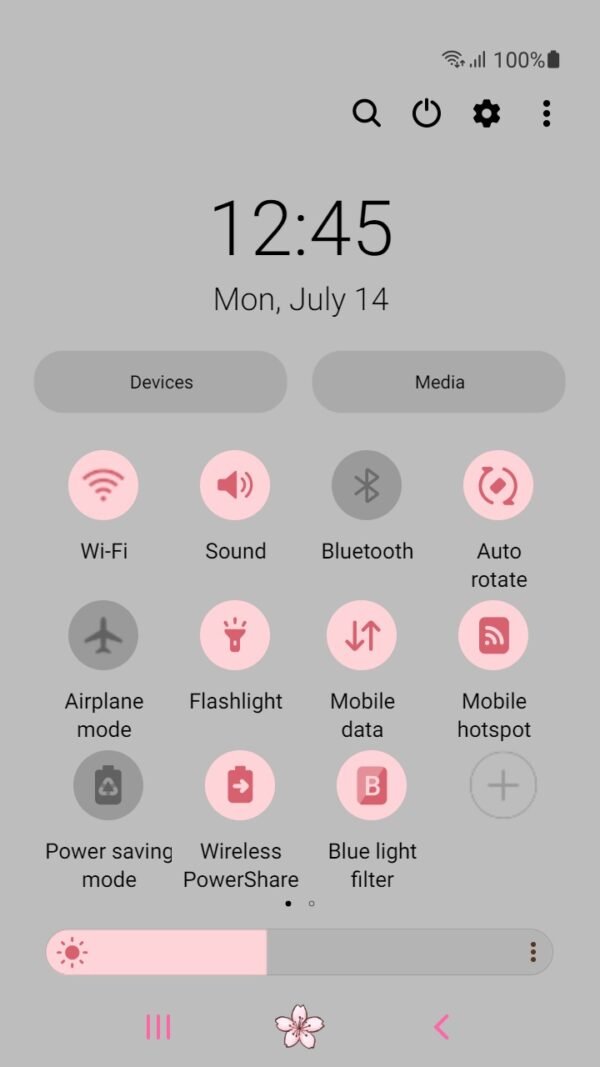Turn off Mobile data
The height and width of the screenshot is (1067, 600).
click(362, 636)
